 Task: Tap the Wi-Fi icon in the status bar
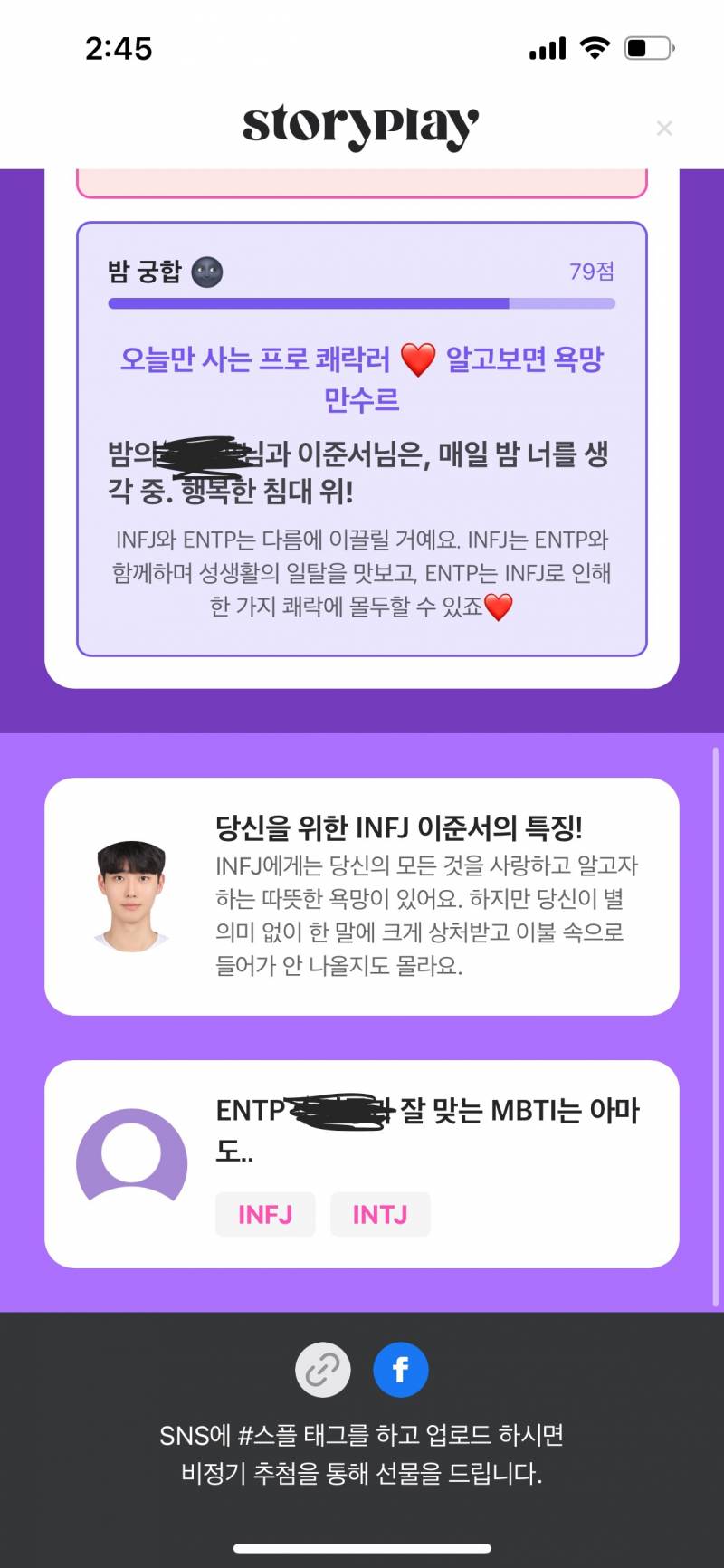pyautogui.click(x=595, y=49)
